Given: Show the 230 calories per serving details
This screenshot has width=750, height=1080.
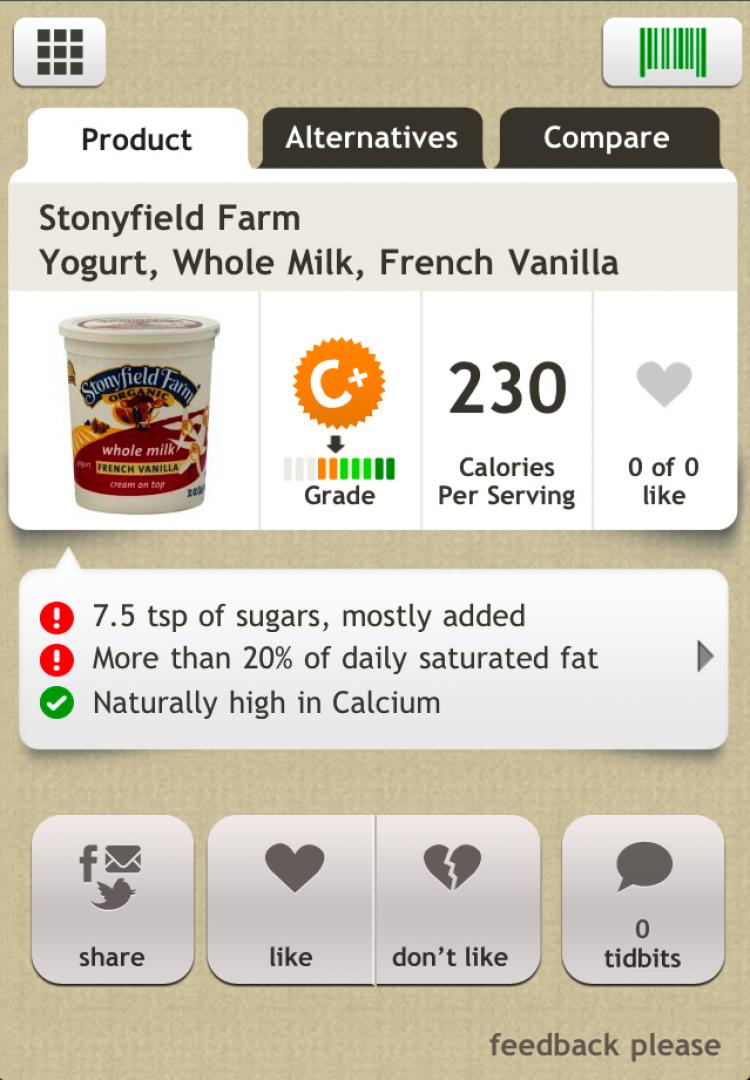Looking at the screenshot, I should [507, 411].
